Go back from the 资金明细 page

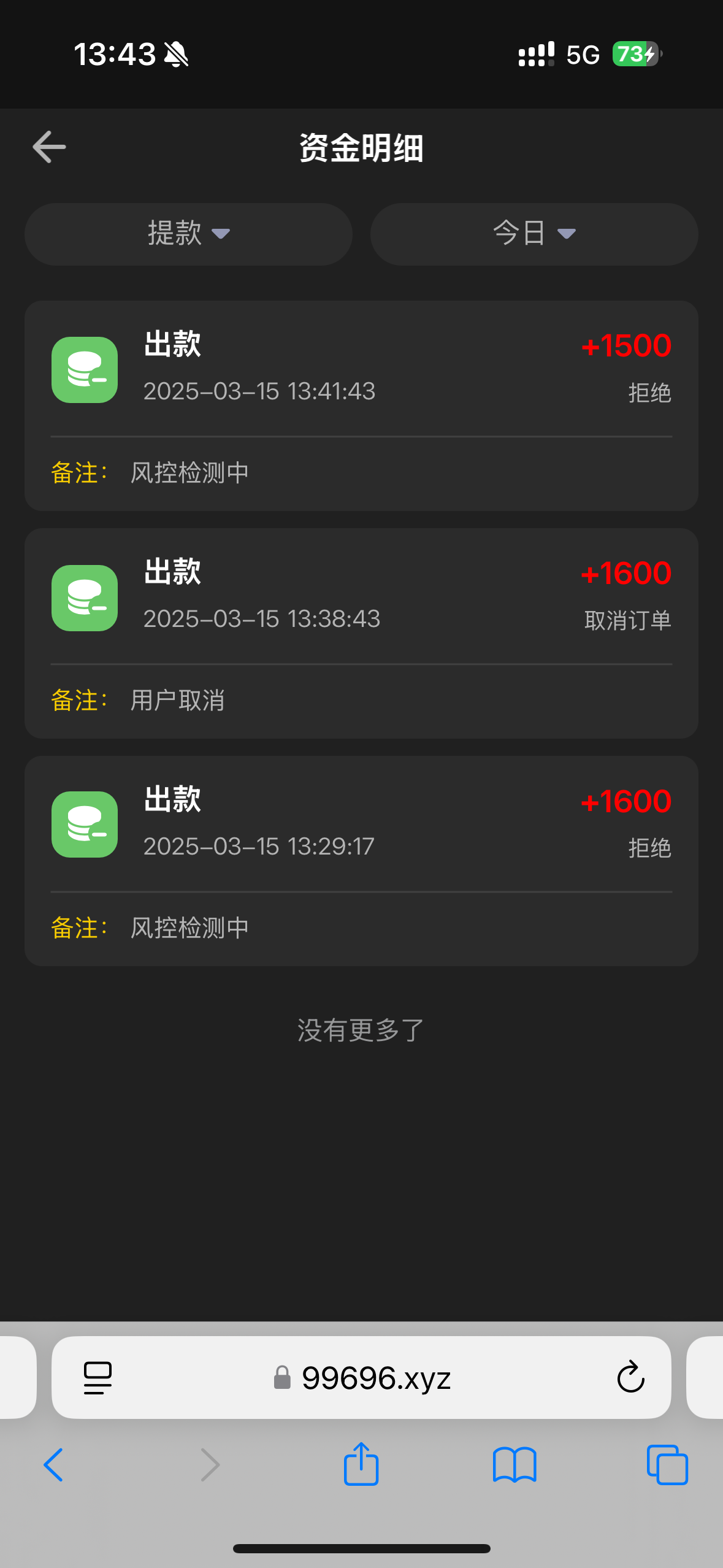point(49,147)
